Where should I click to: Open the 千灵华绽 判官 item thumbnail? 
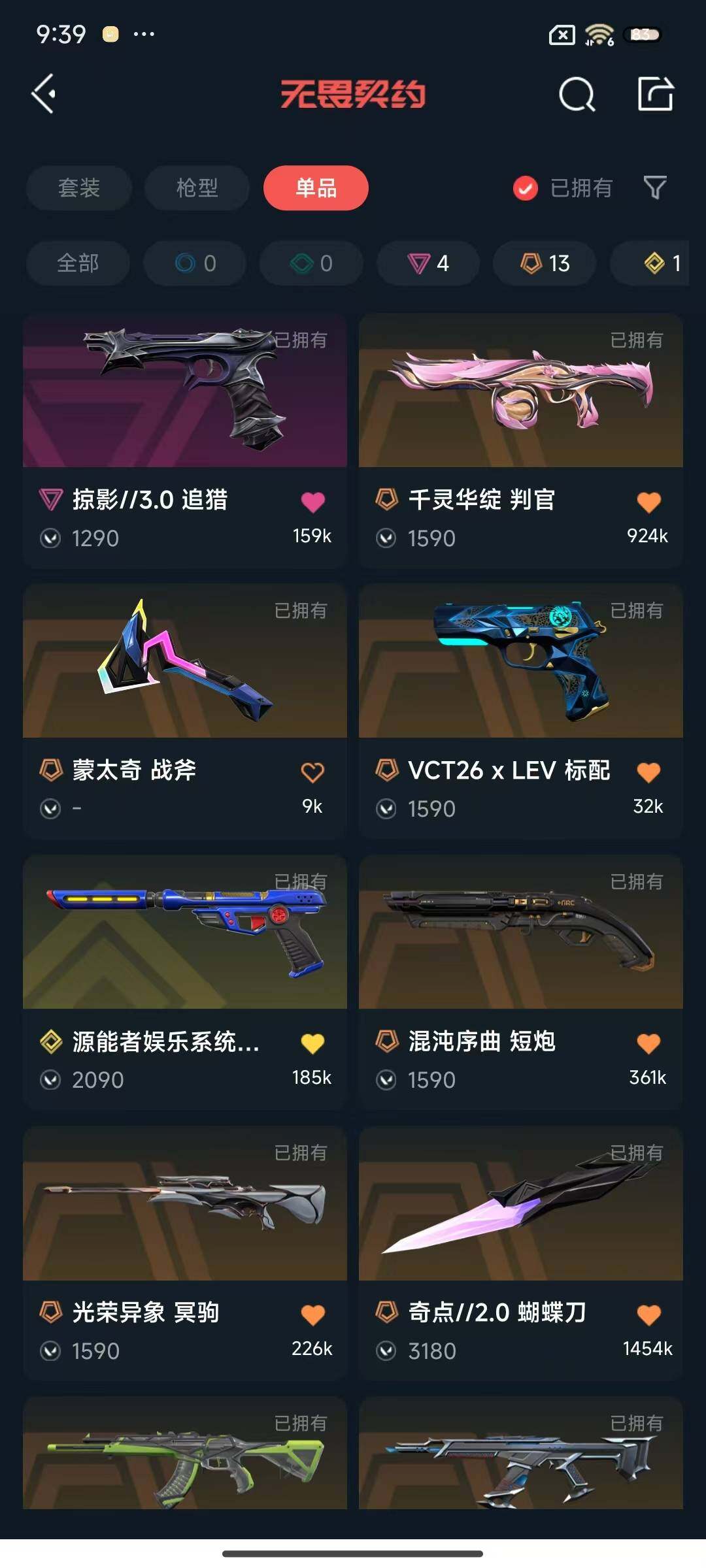click(x=520, y=391)
